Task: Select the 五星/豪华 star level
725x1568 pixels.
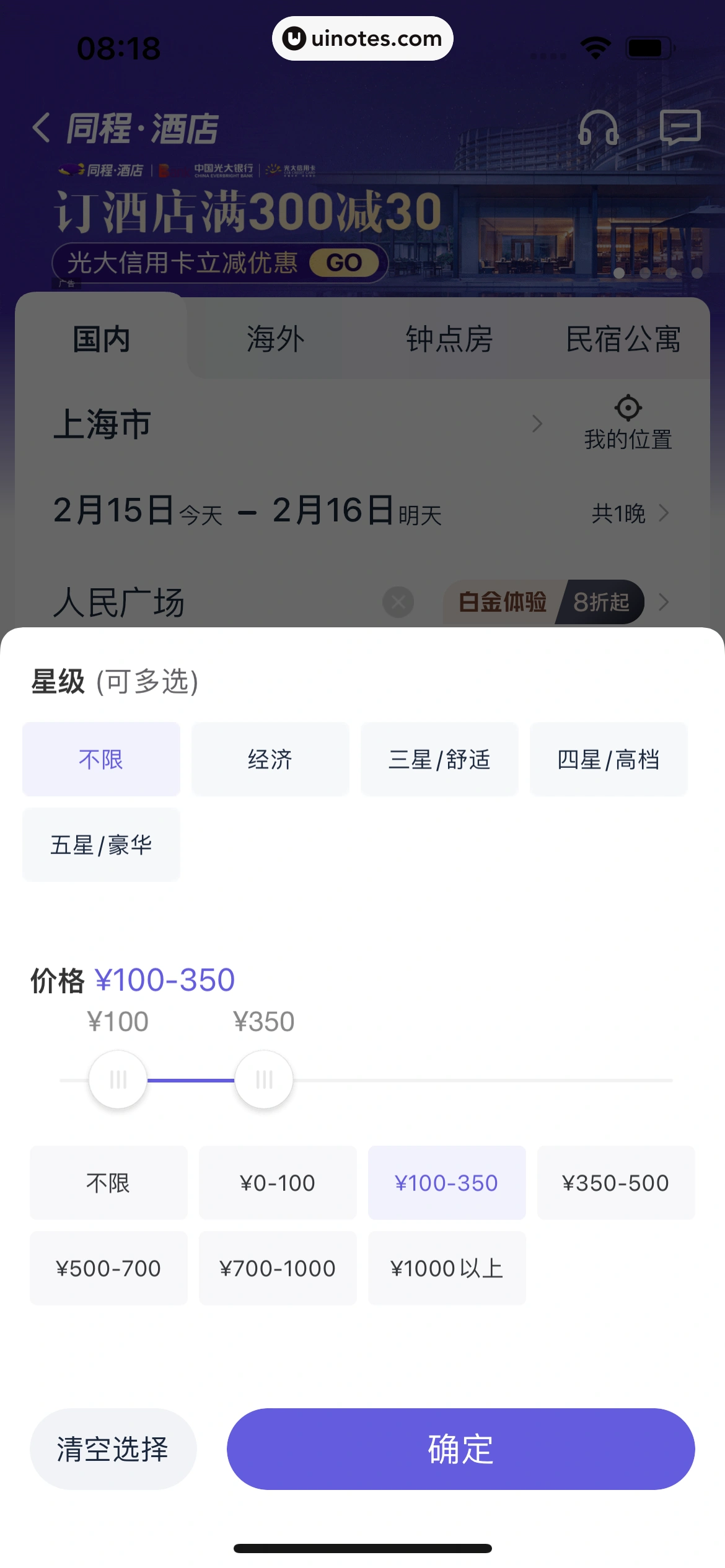Action: tap(101, 845)
